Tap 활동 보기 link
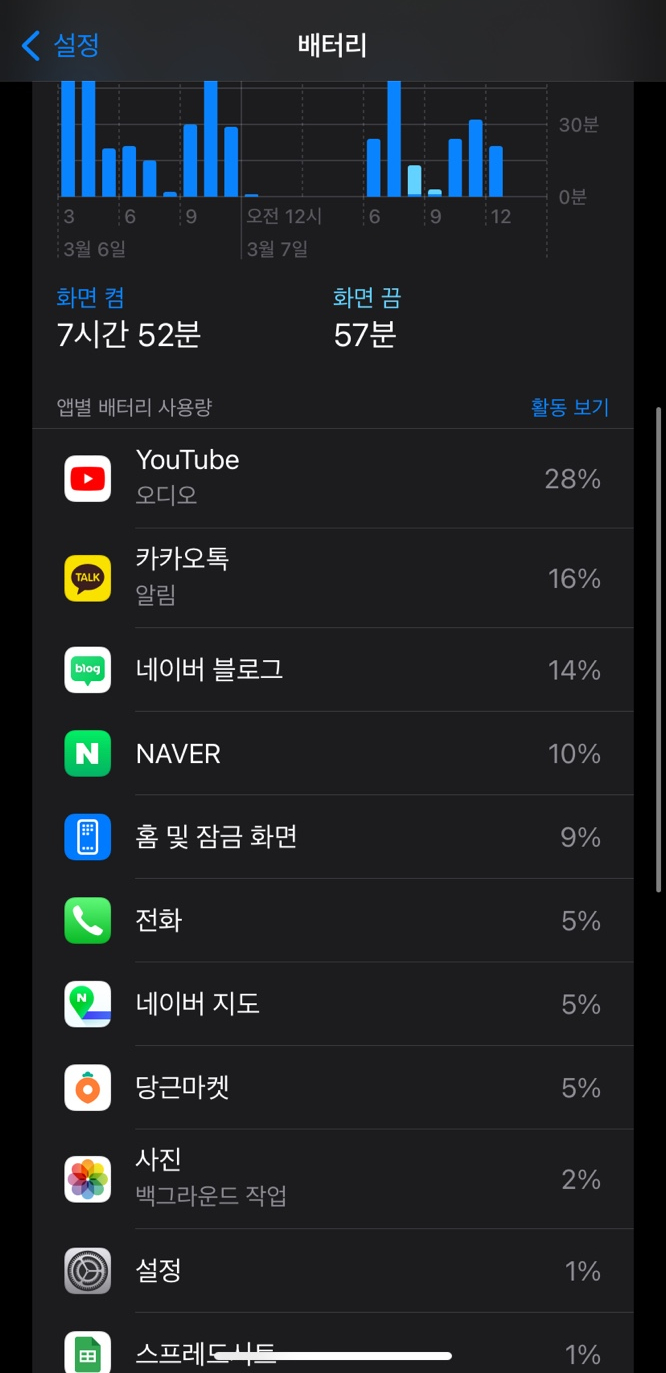Screen dimensions: 666x1373 click(569, 407)
